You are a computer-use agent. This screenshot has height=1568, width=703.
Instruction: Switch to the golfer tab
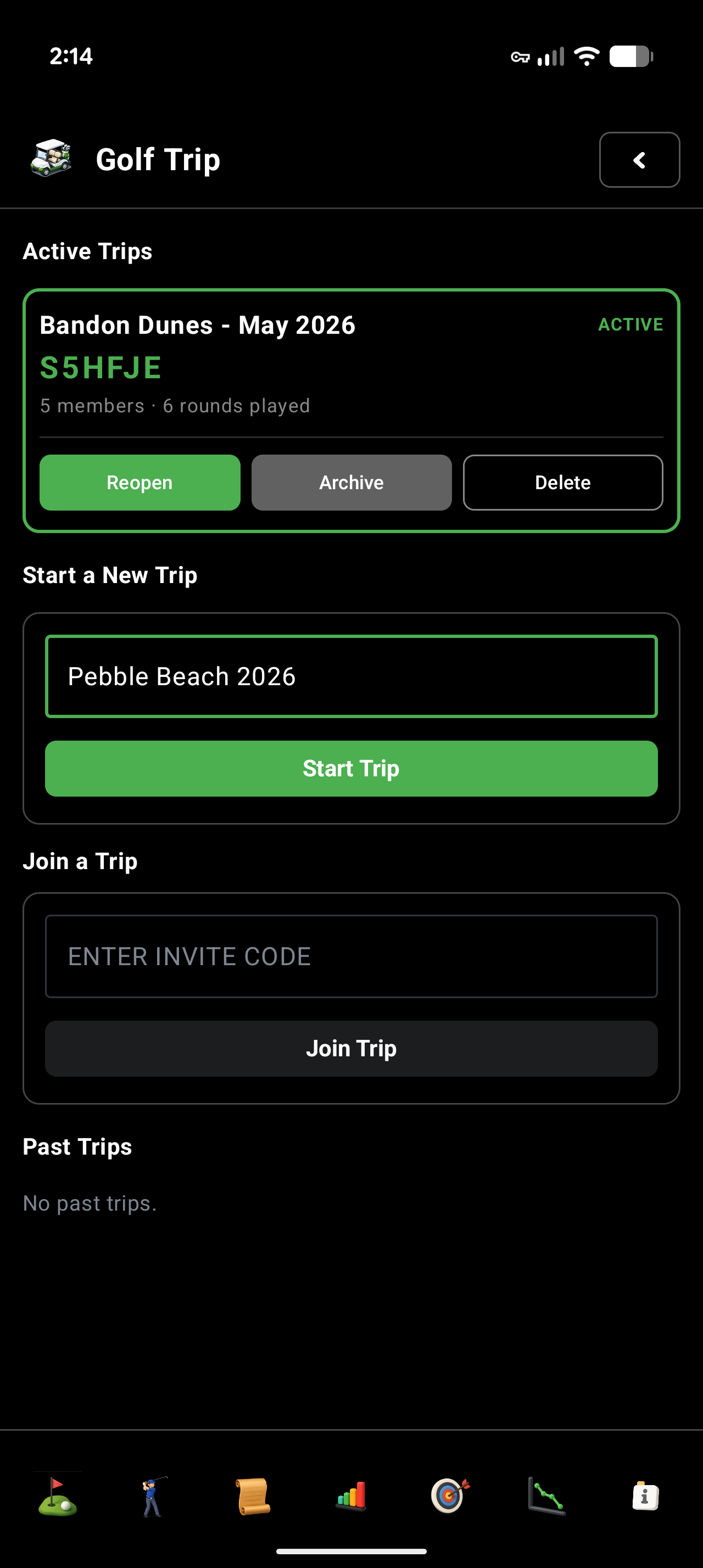(153, 1496)
